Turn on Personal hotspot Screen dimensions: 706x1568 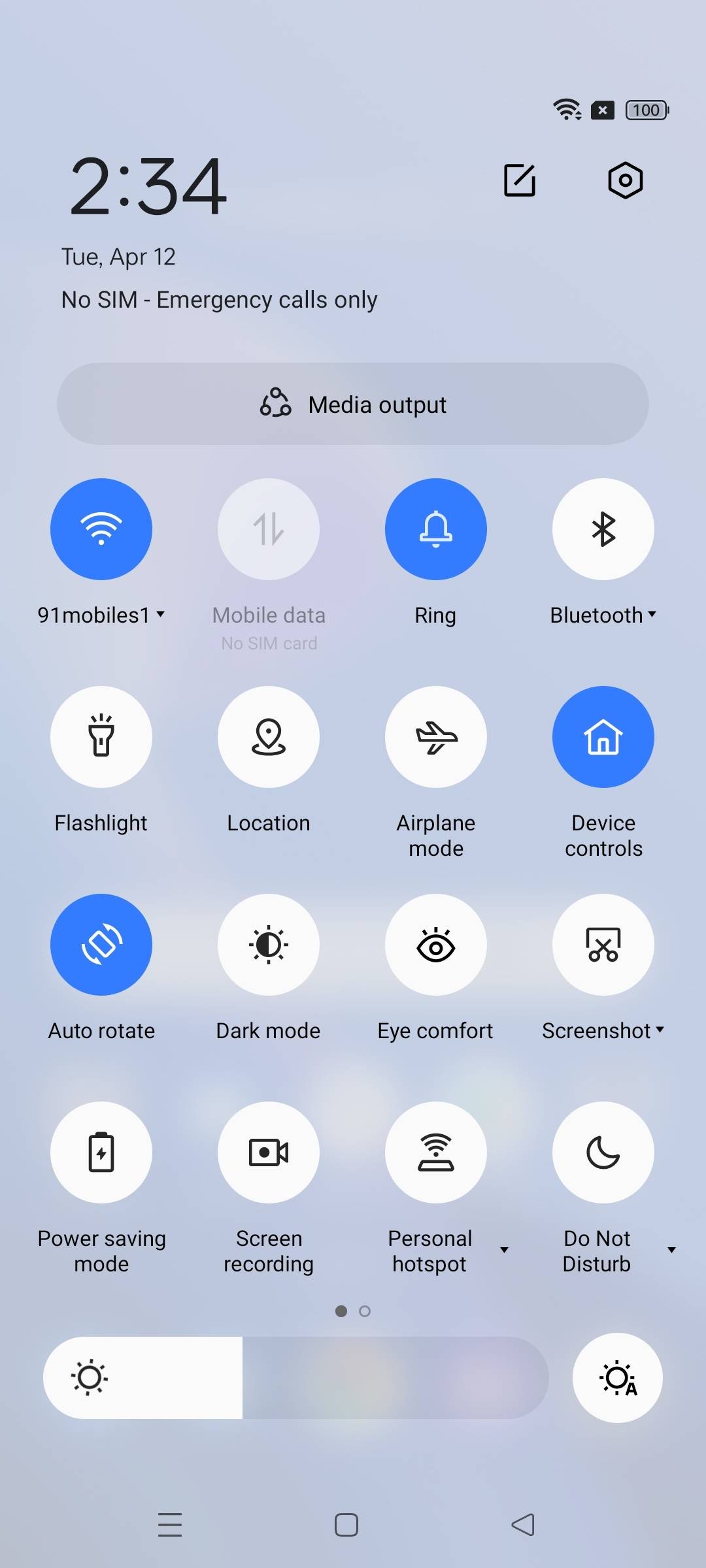436,1152
